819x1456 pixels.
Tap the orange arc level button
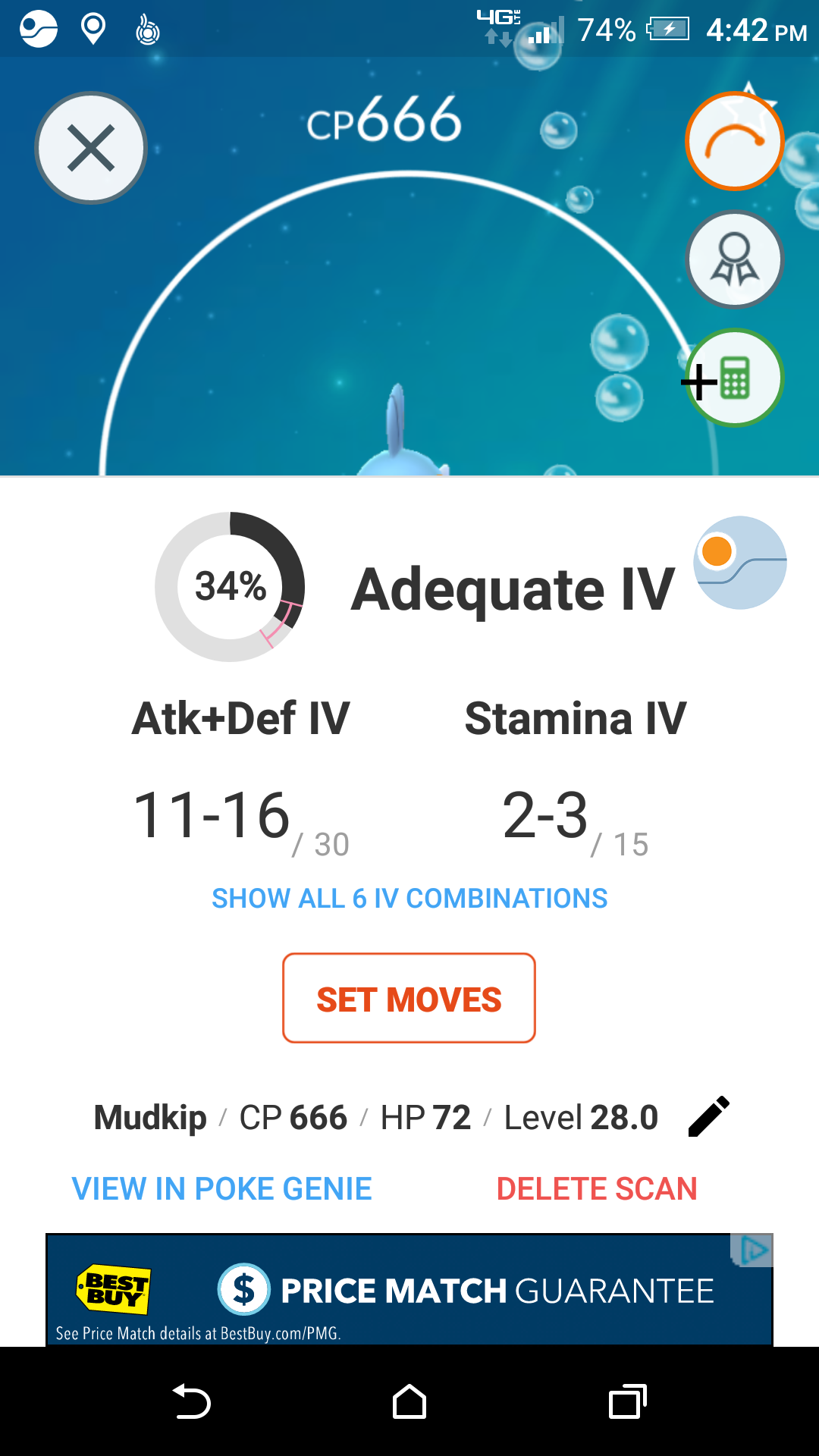[x=735, y=141]
